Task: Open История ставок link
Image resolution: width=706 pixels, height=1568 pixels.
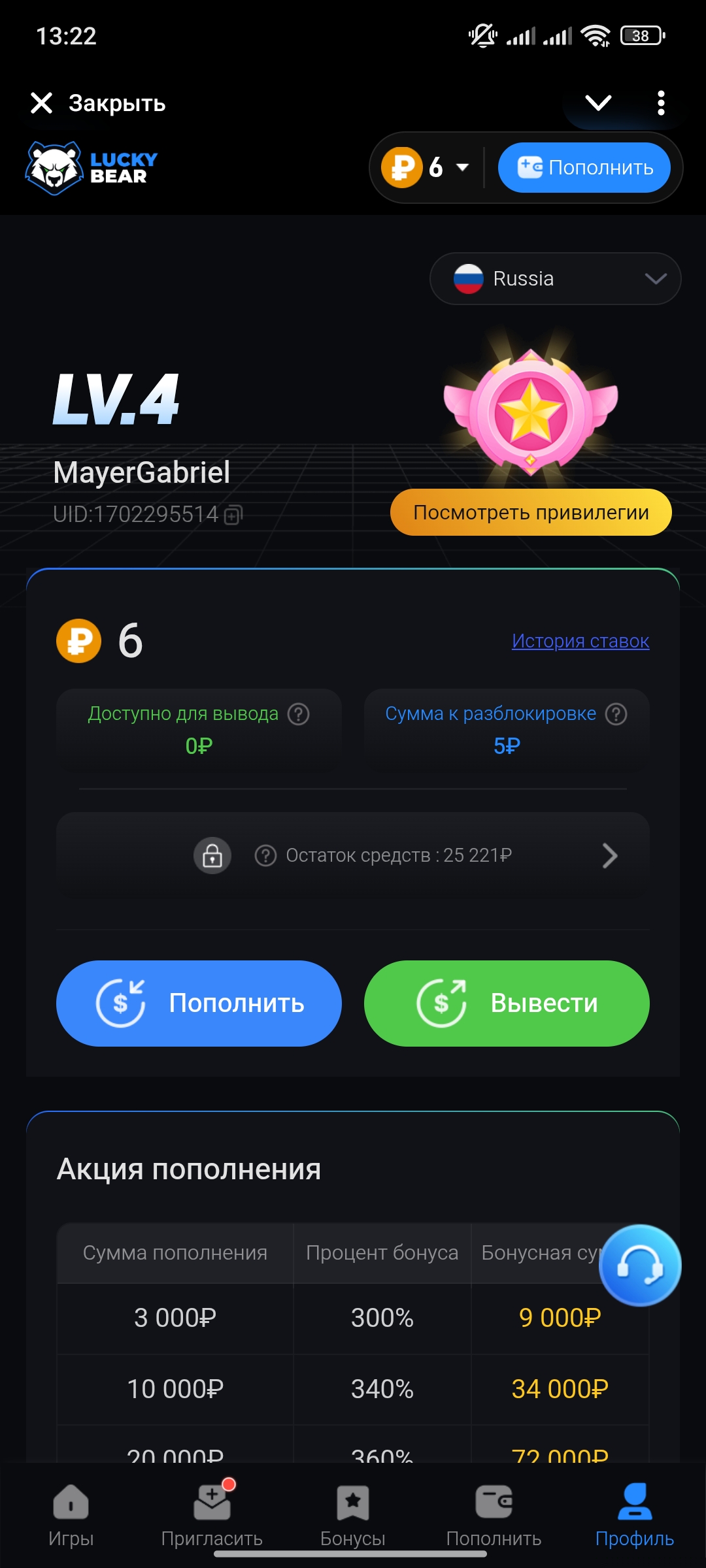Action: [x=580, y=641]
